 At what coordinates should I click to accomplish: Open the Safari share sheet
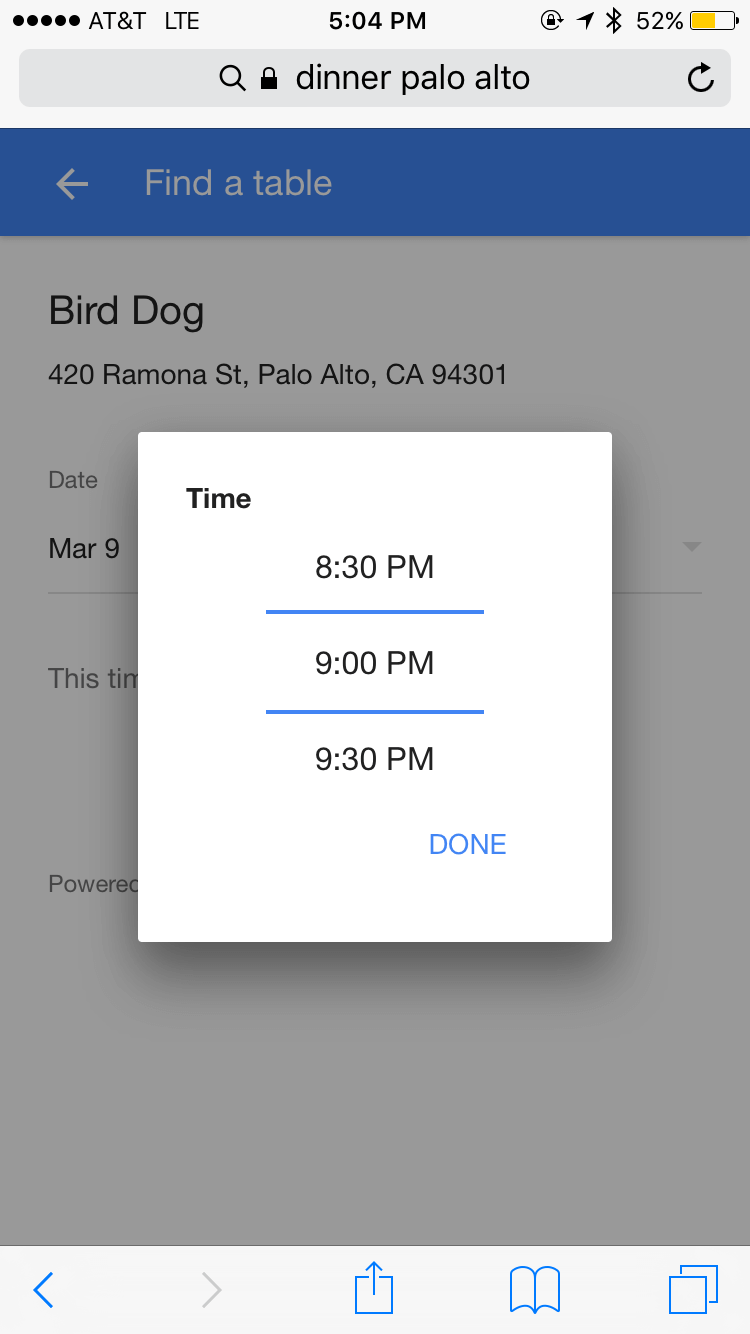(x=374, y=1289)
